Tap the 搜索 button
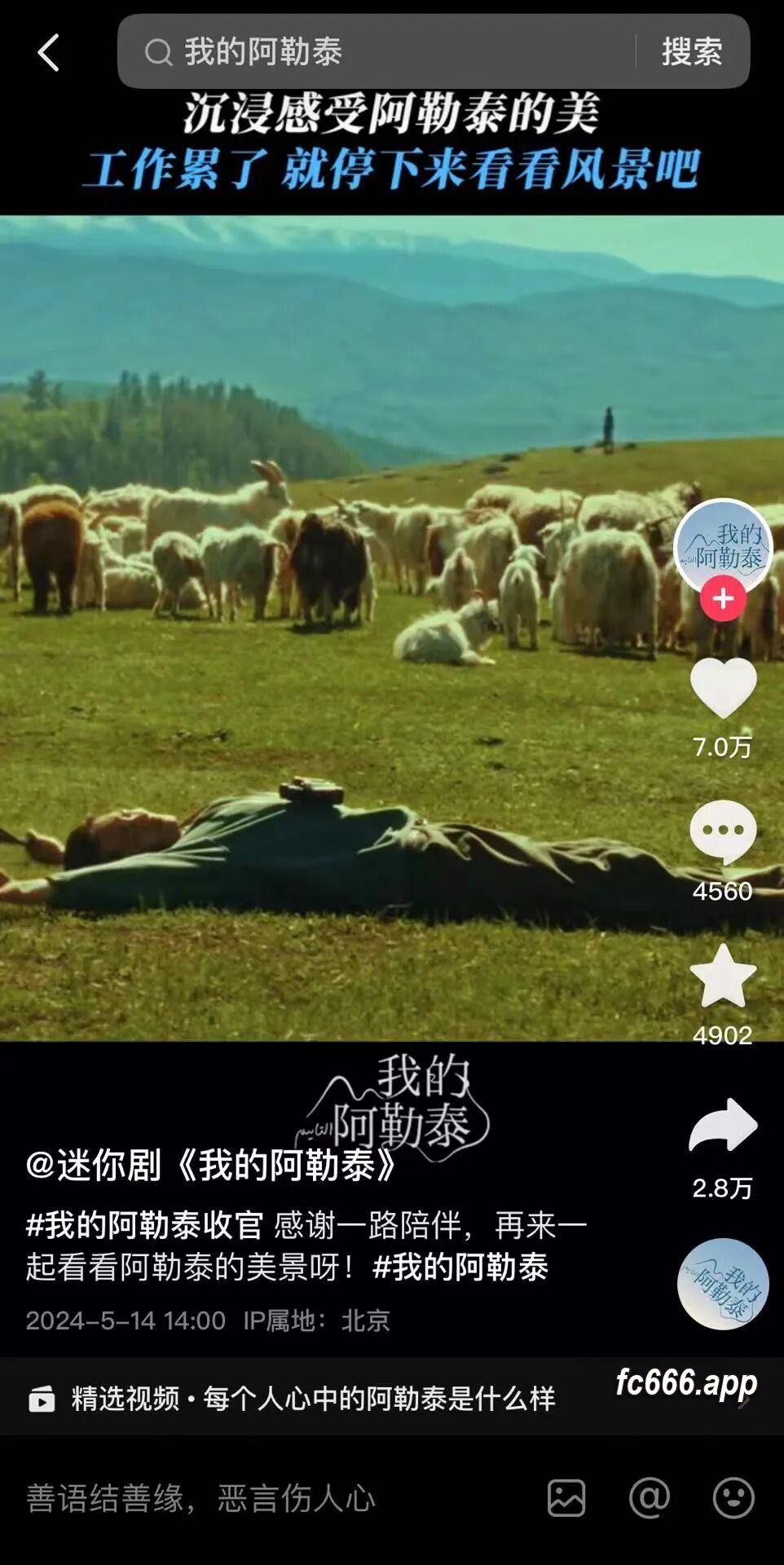The image size is (784, 1565). [692, 52]
